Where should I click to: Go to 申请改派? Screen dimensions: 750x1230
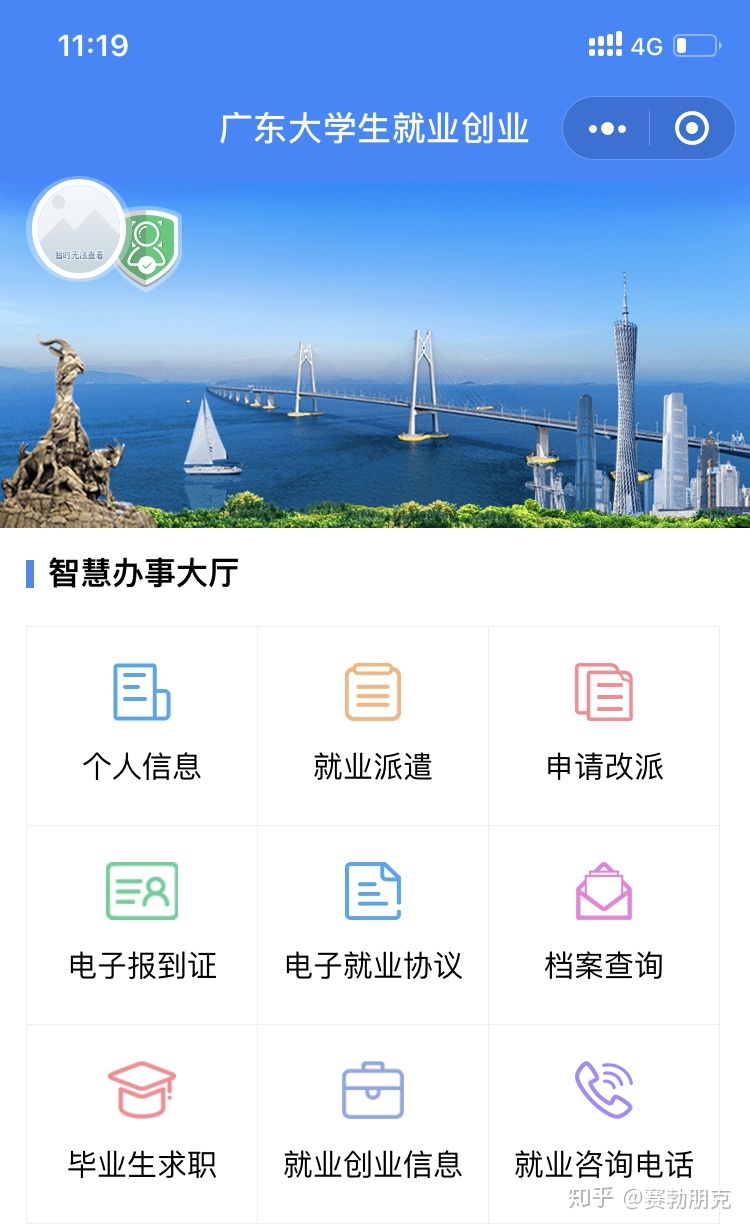point(604,725)
